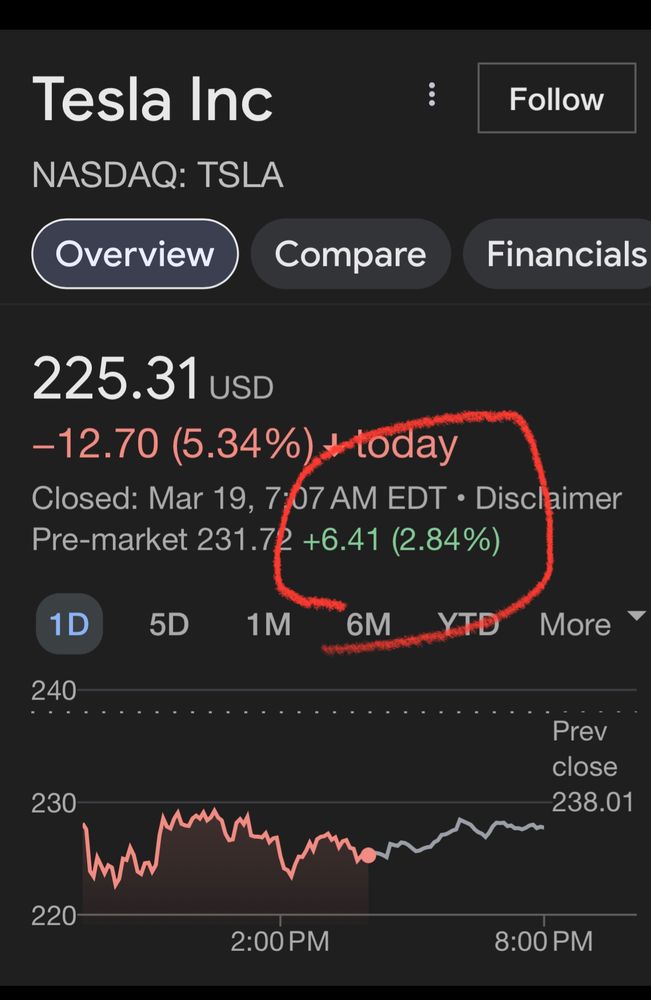This screenshot has width=651, height=1000.
Task: Expand the More time ranges dropdown
Action: pyautogui.click(x=590, y=625)
